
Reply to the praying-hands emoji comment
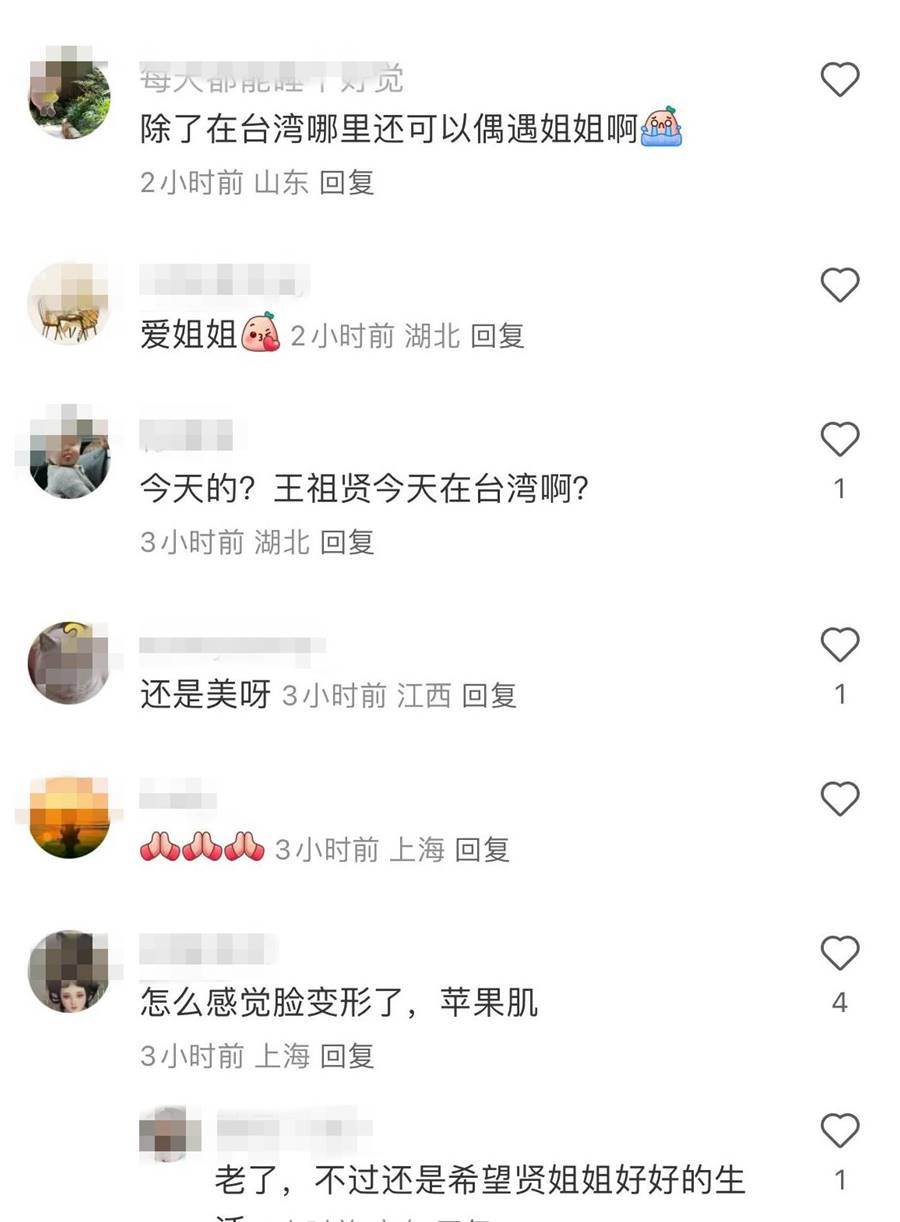[x=482, y=850]
